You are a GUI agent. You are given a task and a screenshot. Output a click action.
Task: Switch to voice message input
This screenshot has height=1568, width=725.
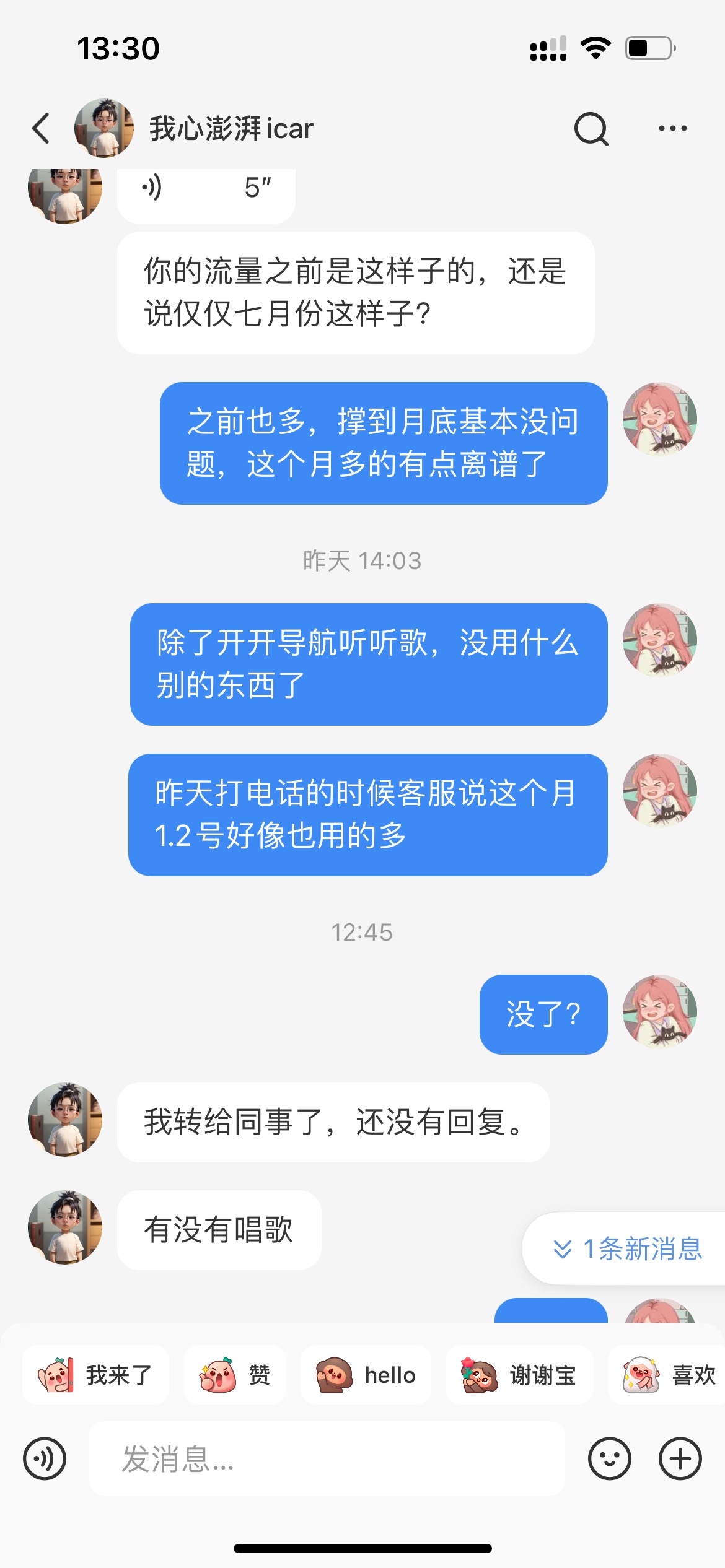pyautogui.click(x=45, y=1458)
